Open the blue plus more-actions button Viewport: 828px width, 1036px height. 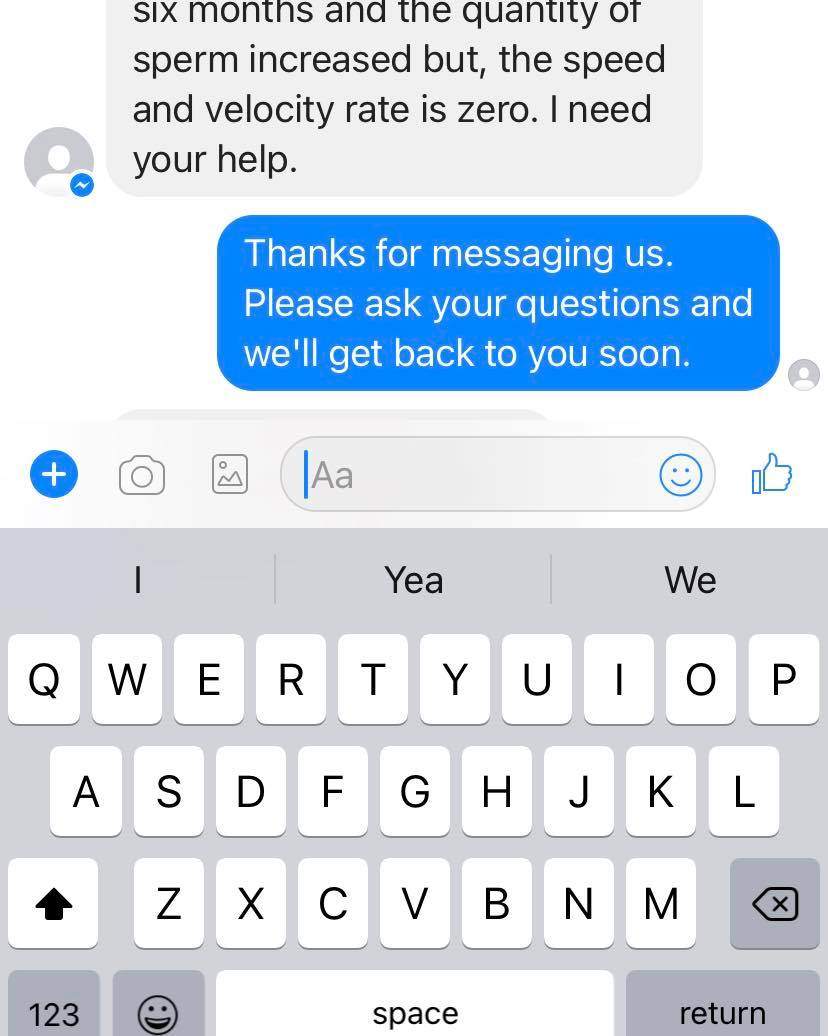[x=54, y=474]
